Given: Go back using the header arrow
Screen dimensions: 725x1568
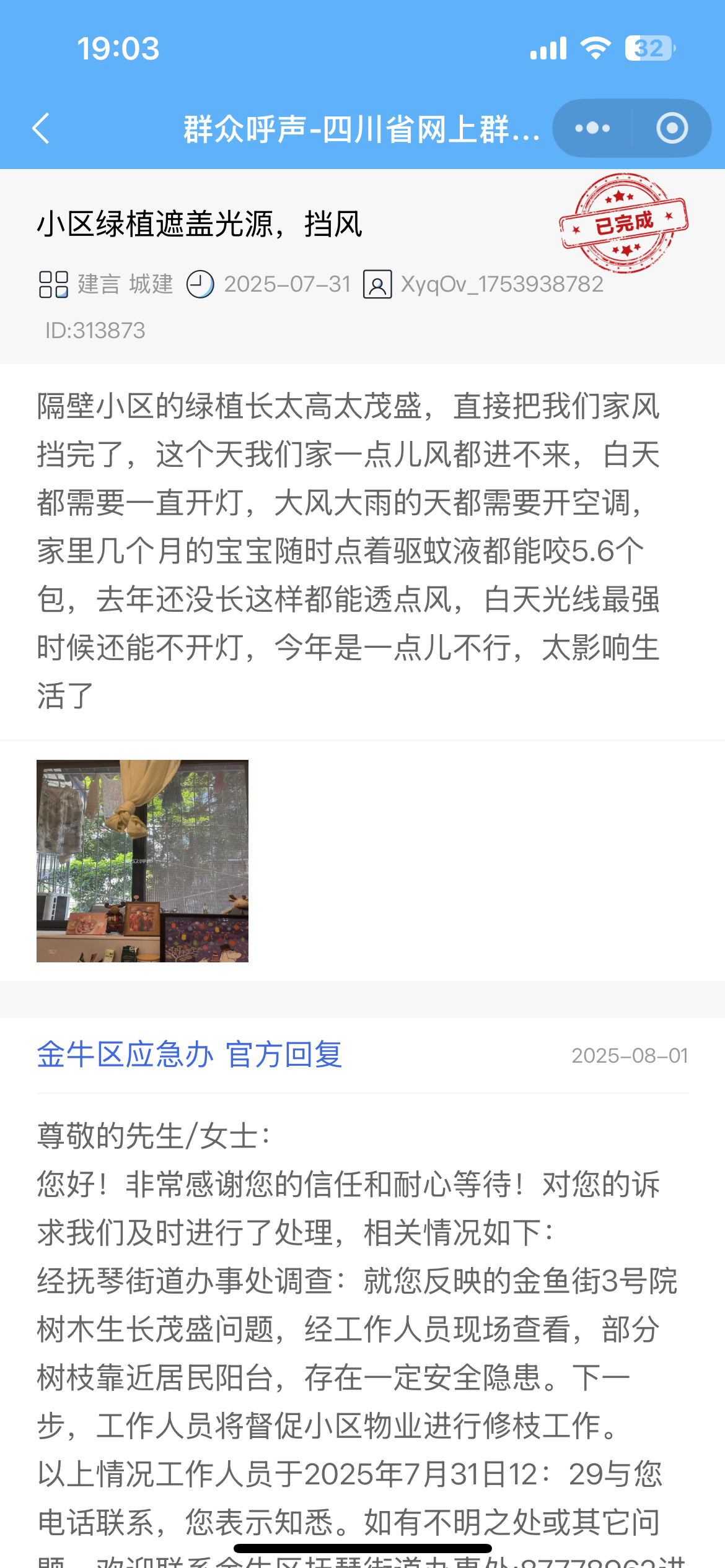Looking at the screenshot, I should (x=41, y=129).
